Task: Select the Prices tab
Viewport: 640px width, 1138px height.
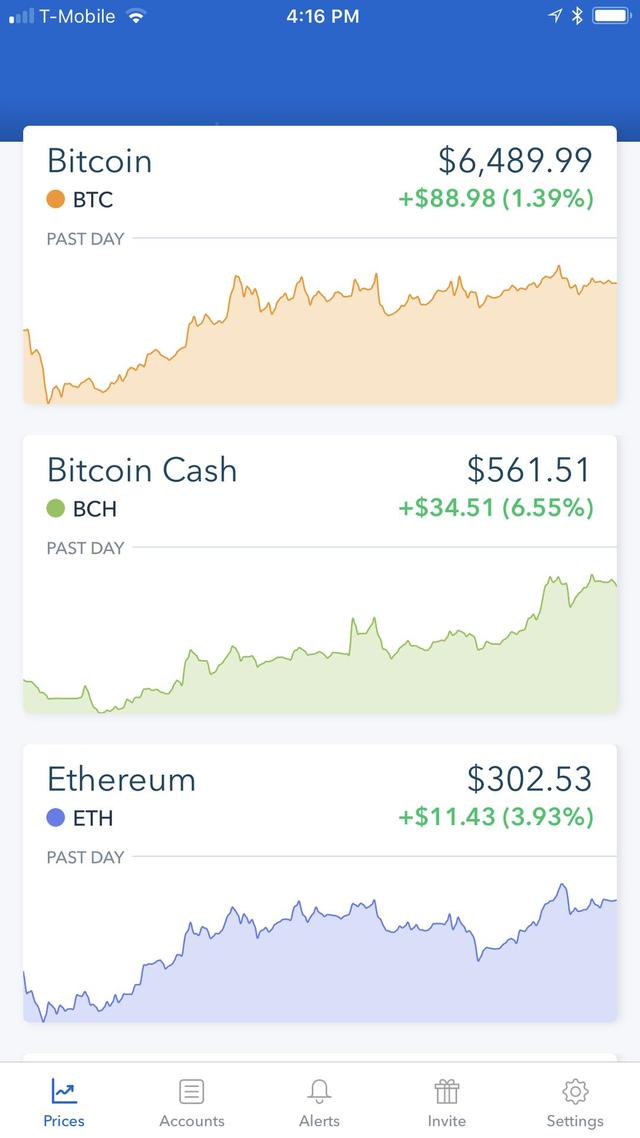Action: (64, 1102)
